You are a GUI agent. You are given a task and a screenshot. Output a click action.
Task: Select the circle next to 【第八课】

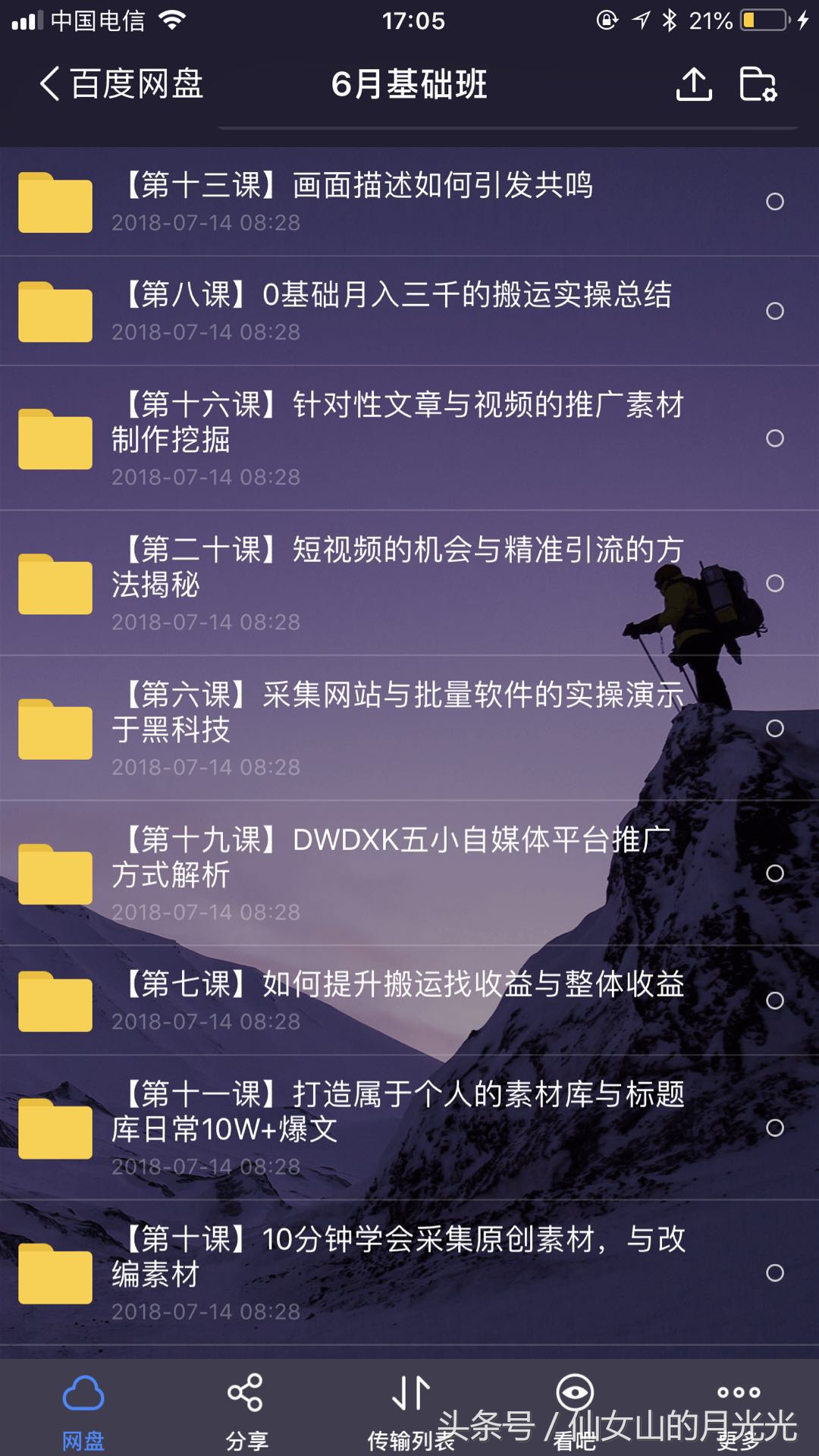click(775, 310)
